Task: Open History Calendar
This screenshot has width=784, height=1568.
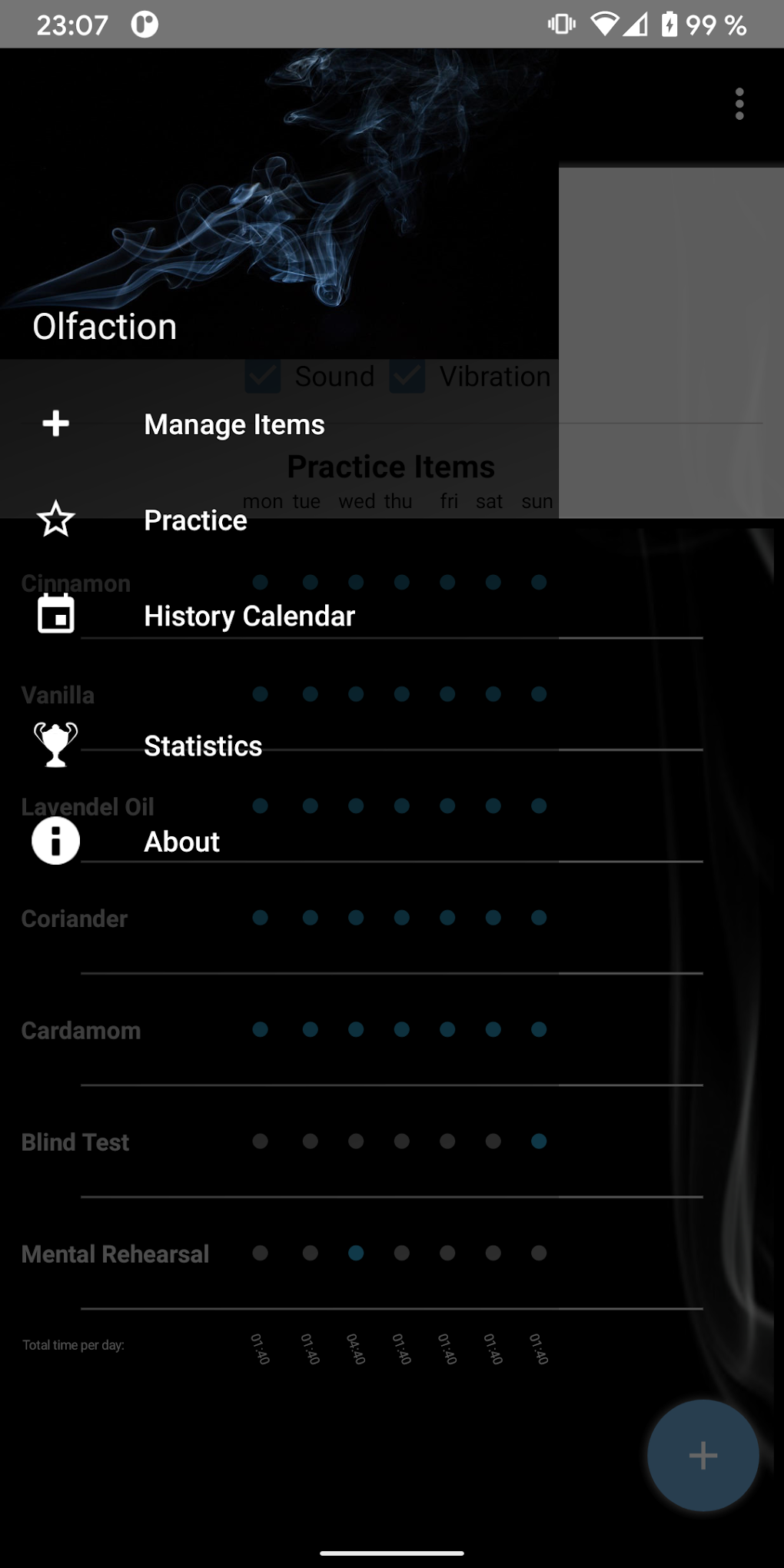Action: click(249, 616)
